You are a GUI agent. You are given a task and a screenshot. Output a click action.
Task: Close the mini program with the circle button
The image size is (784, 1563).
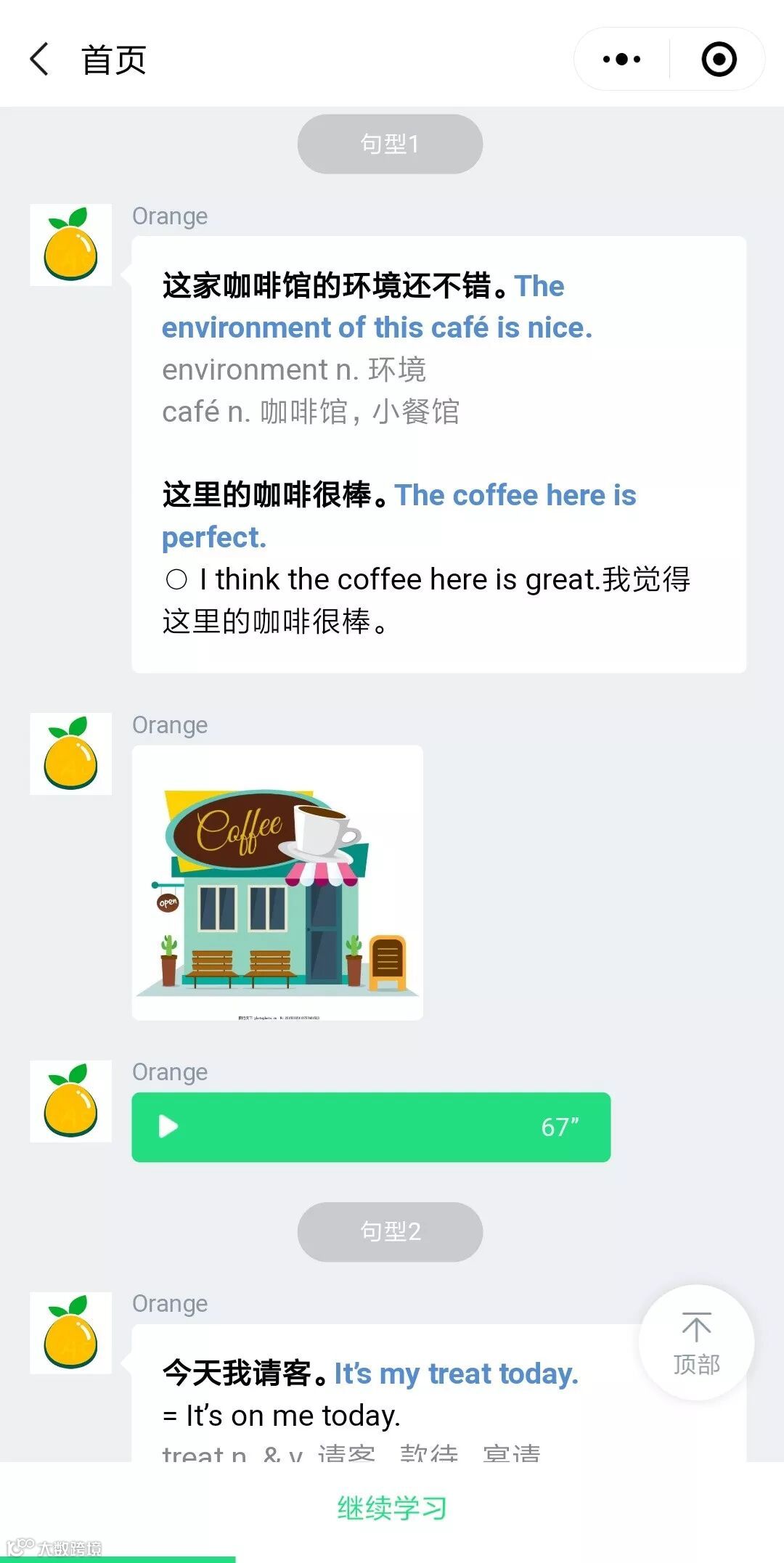719,60
